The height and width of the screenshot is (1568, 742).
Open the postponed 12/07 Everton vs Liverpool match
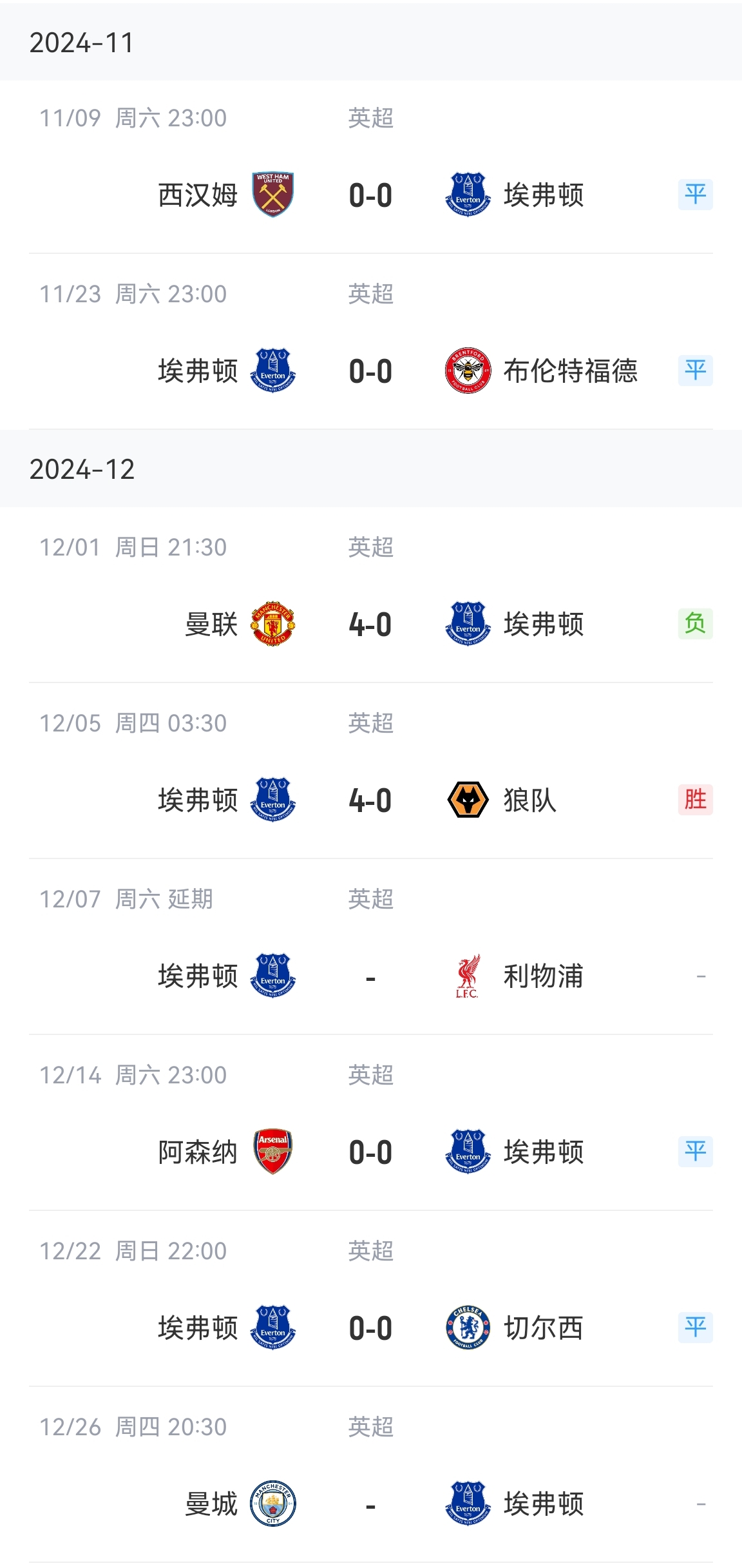point(370,976)
